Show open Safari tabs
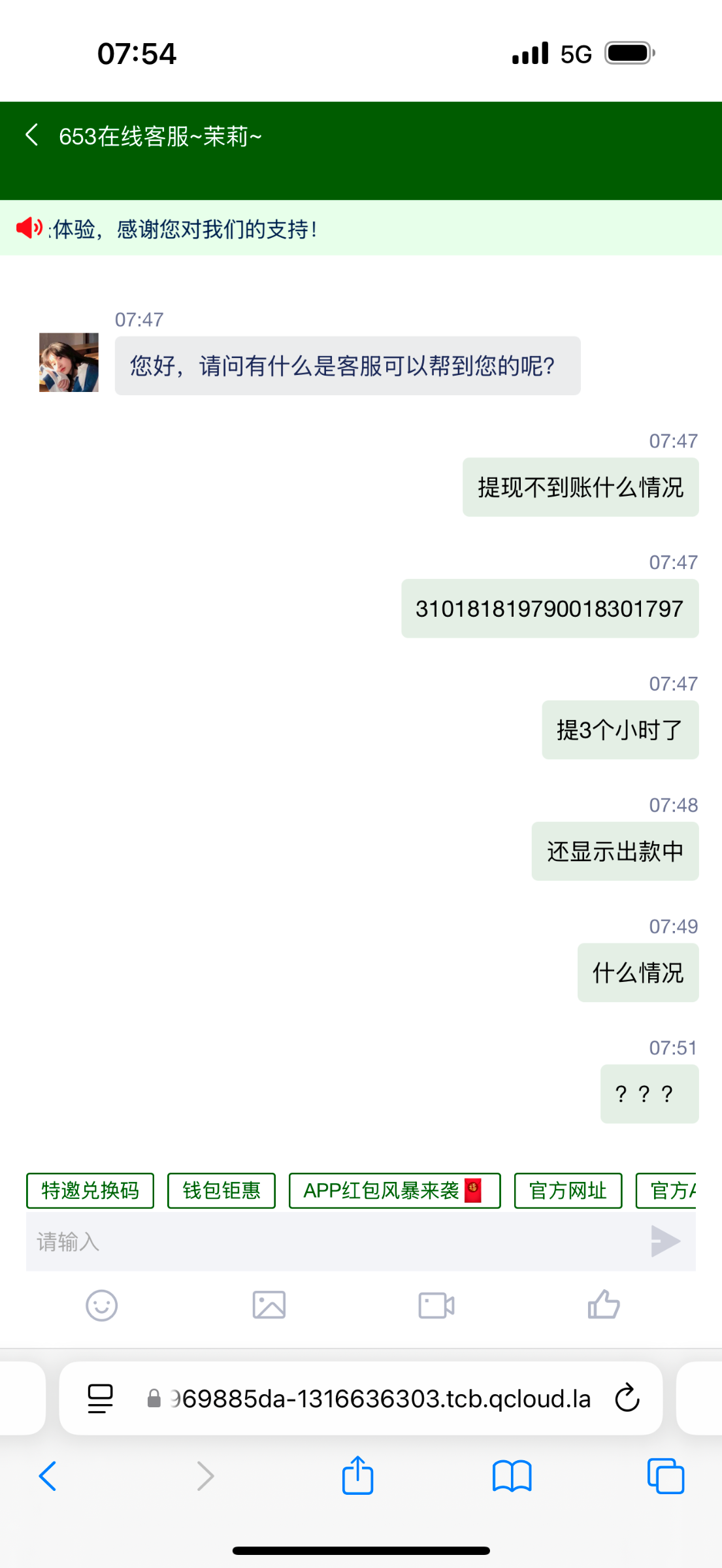The width and height of the screenshot is (722, 1568). tap(666, 1476)
